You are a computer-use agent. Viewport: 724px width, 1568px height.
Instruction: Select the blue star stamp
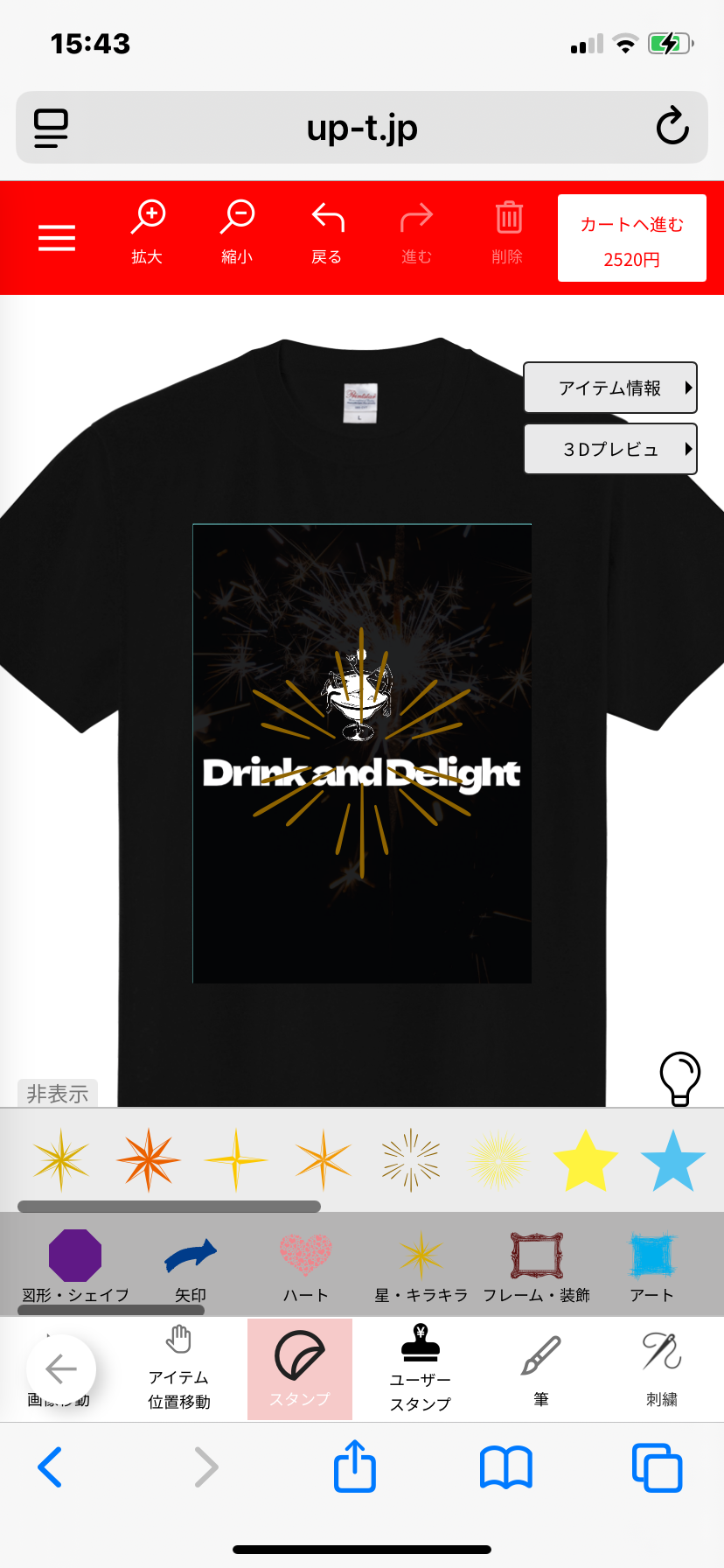click(x=673, y=1160)
